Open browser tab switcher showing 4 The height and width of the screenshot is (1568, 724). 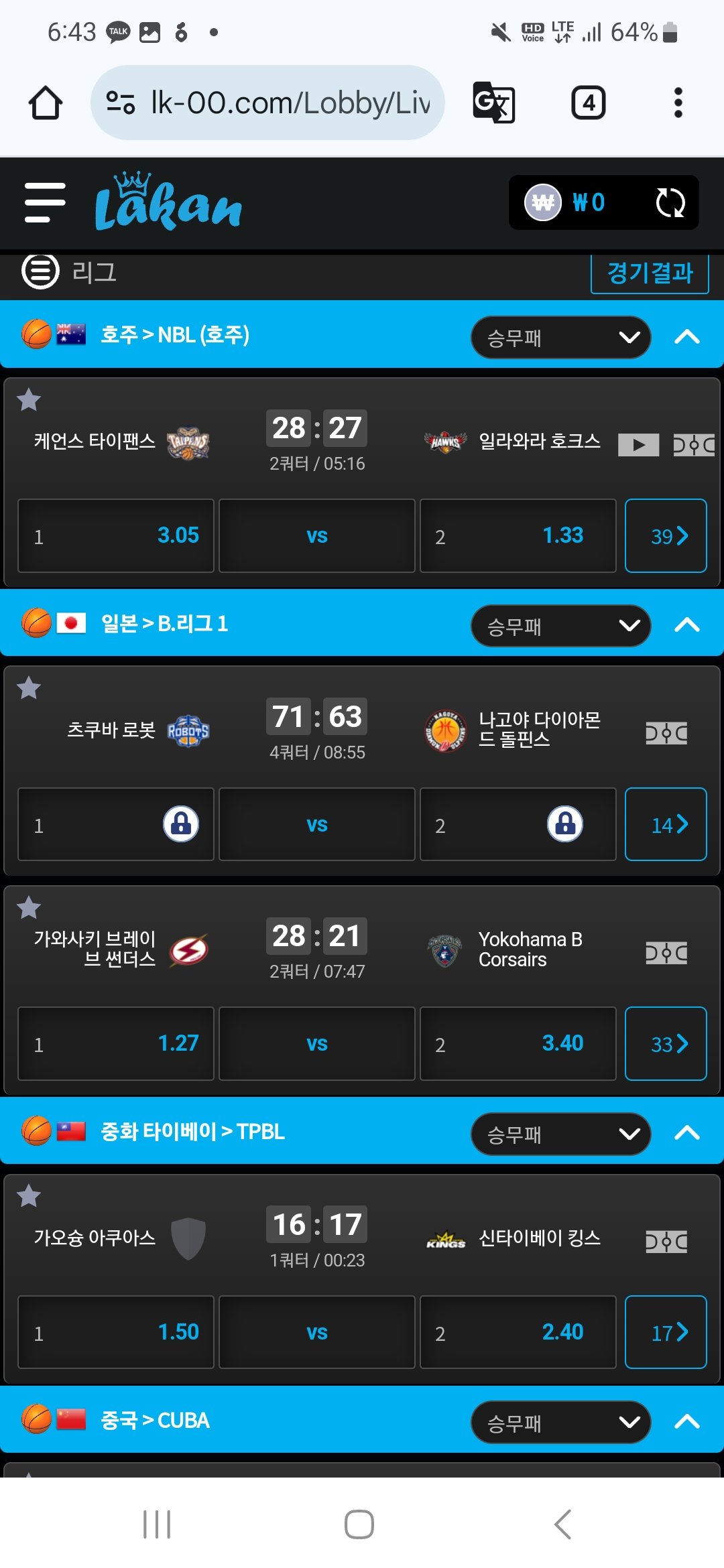tap(588, 103)
